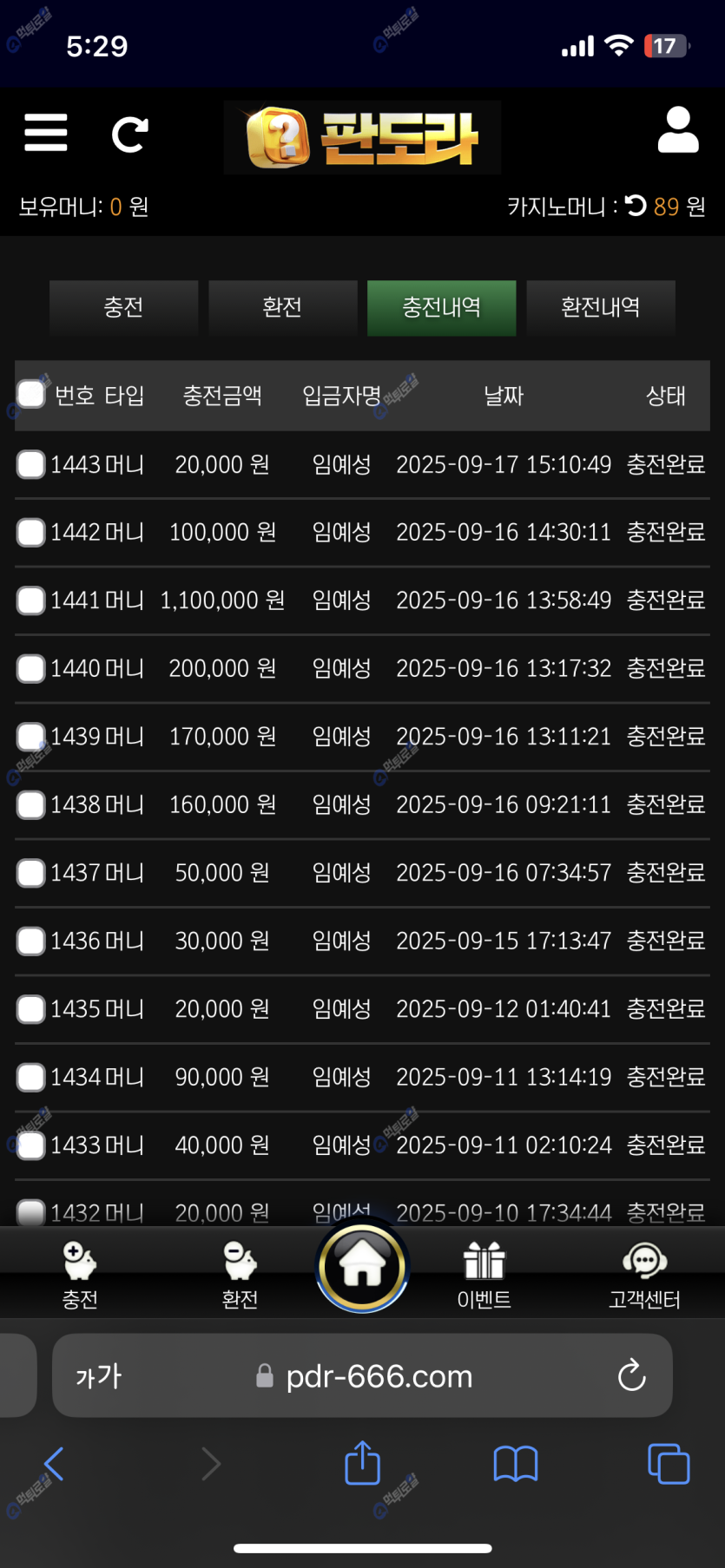725x1568 pixels.
Task: Switch to the 환전 tab
Action: tap(282, 307)
